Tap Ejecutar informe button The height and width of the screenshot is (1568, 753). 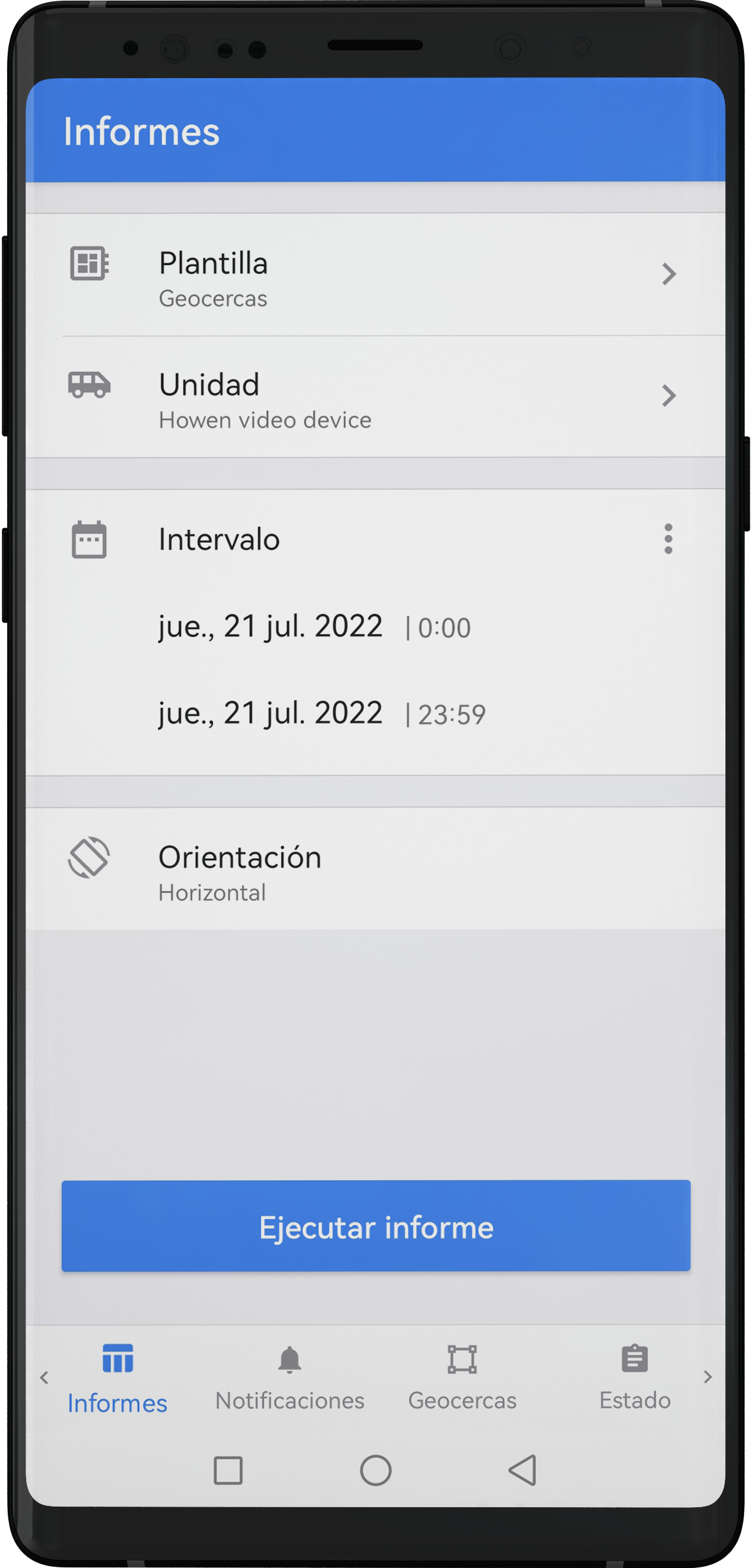click(x=376, y=1226)
